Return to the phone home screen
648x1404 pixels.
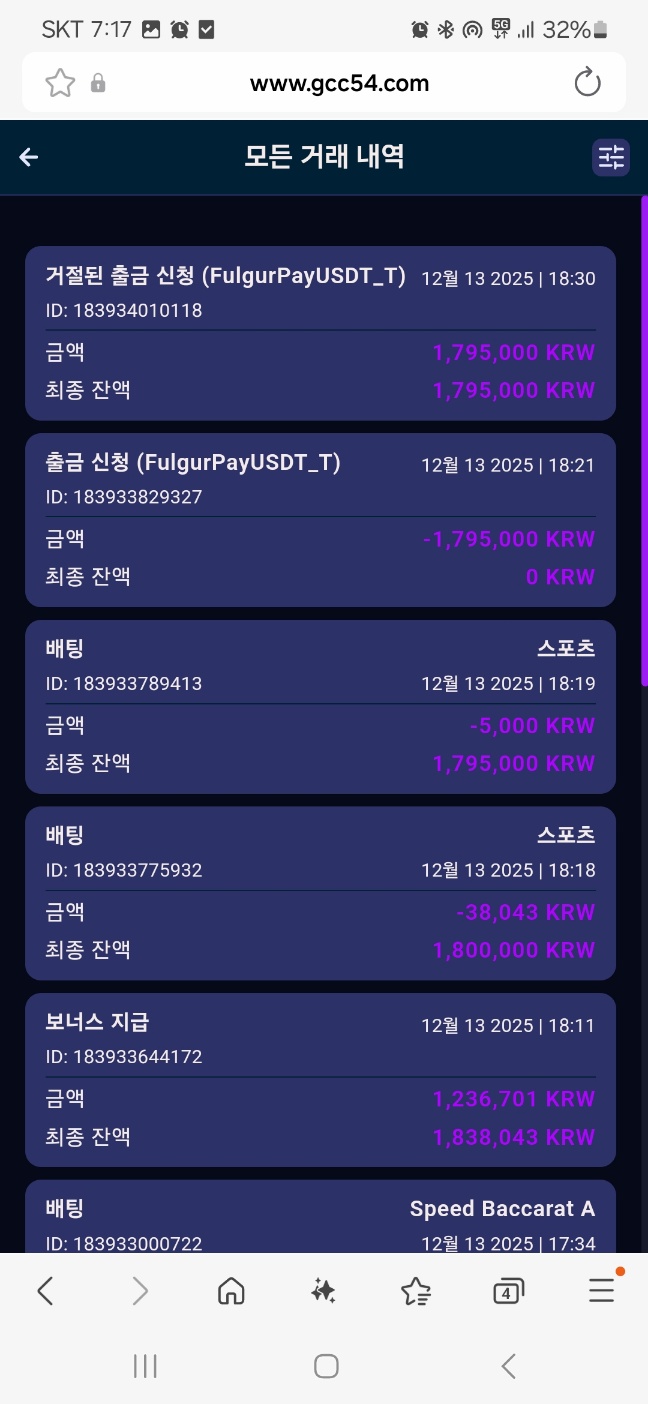(x=326, y=1366)
